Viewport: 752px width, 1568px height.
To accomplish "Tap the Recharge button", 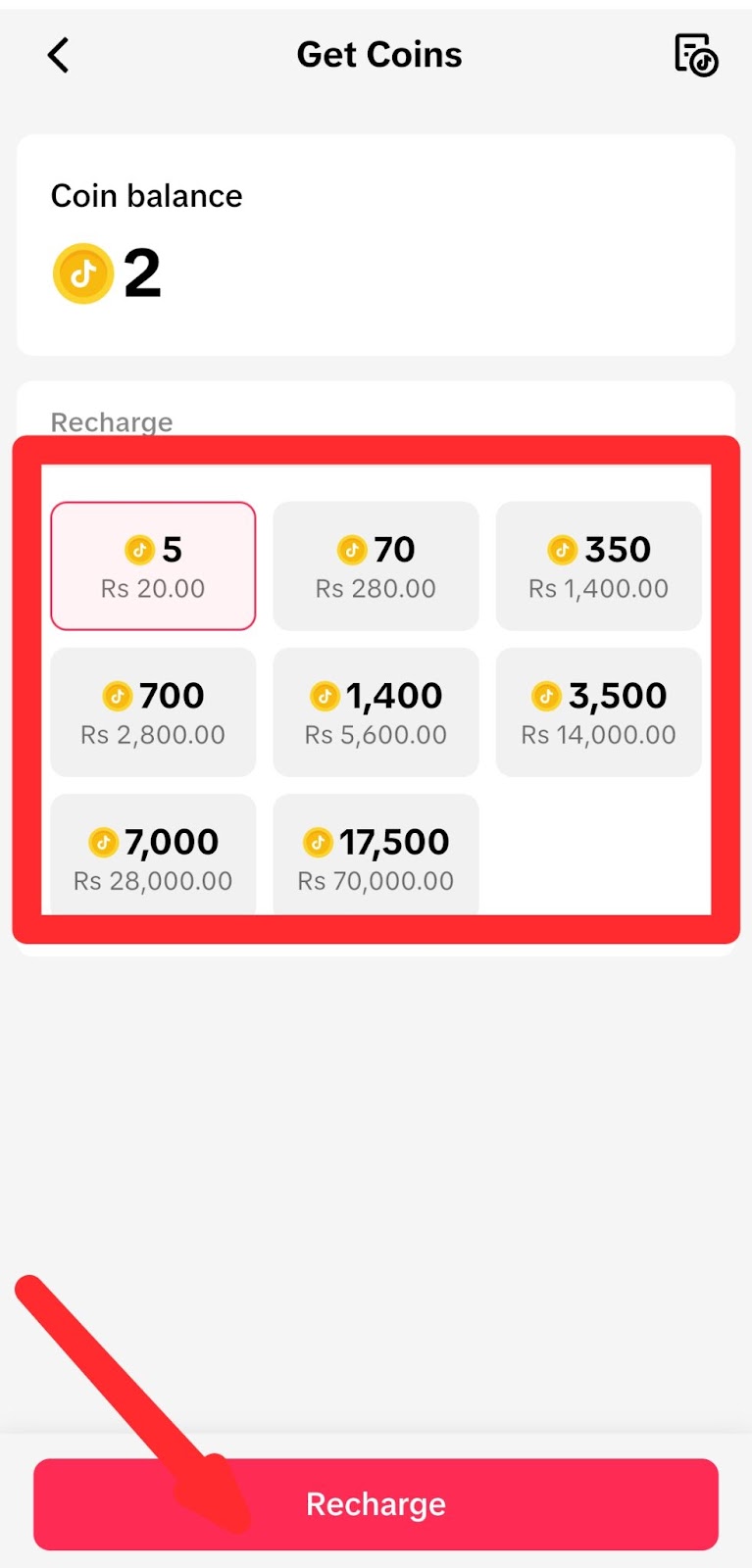I will [376, 1504].
